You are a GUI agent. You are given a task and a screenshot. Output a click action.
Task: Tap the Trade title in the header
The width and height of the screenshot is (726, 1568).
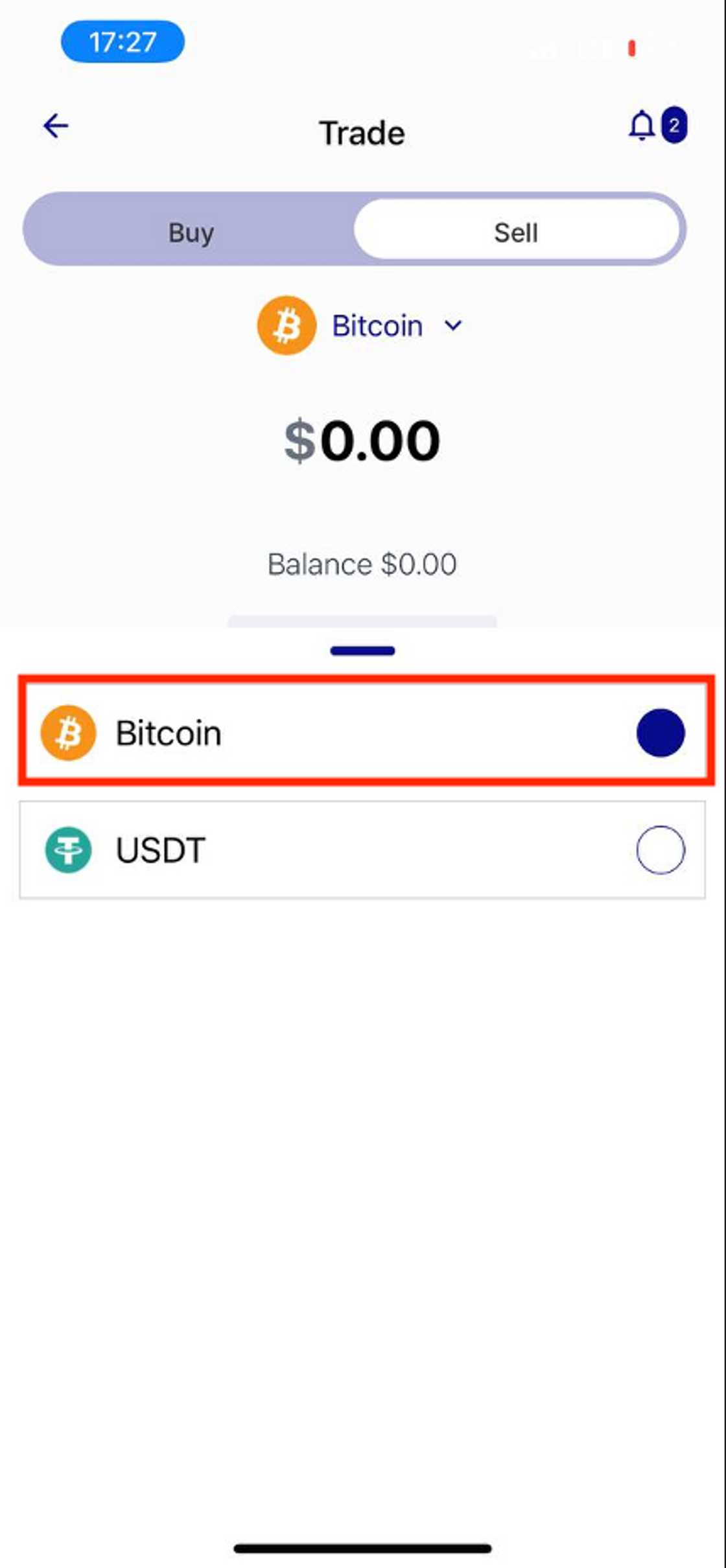point(362,132)
